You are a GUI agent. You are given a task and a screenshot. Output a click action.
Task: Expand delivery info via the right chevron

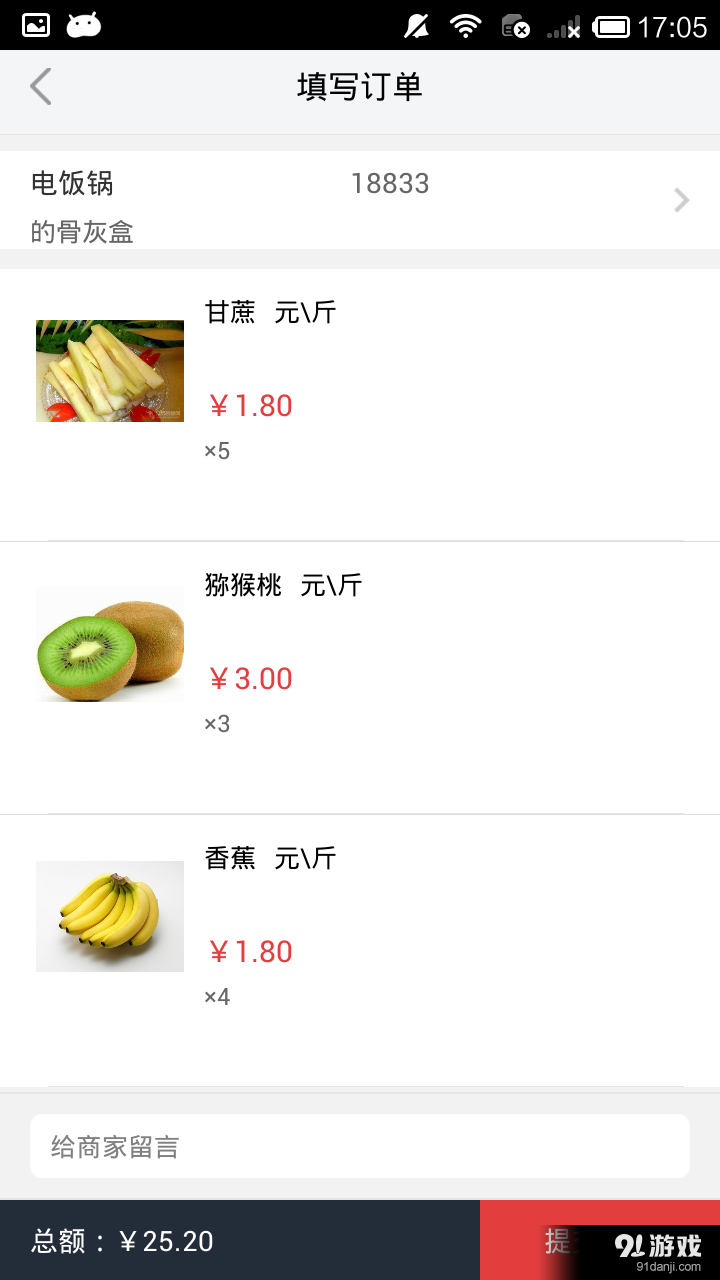(x=681, y=198)
